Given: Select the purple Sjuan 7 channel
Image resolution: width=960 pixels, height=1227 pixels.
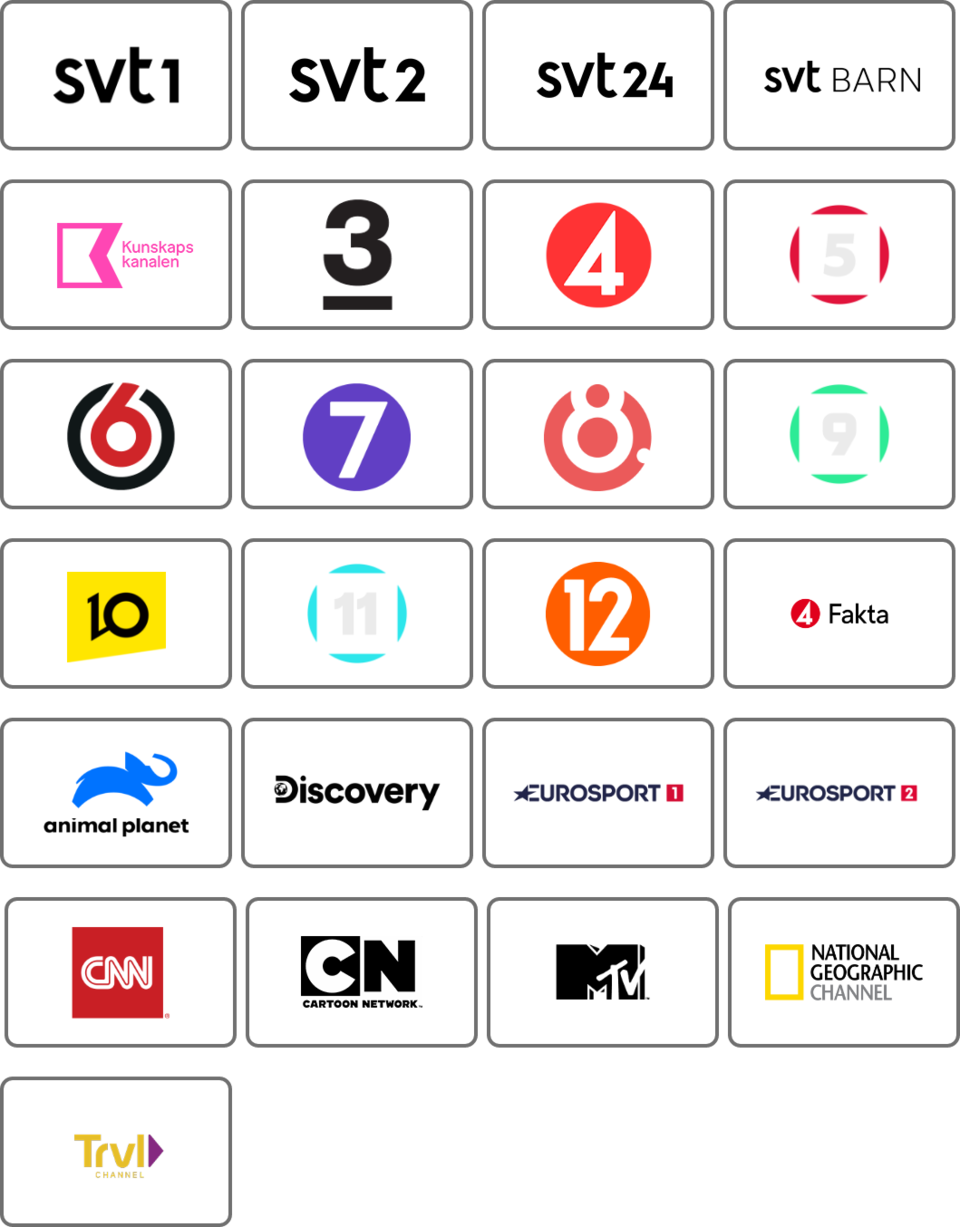Looking at the screenshot, I should point(357,435).
